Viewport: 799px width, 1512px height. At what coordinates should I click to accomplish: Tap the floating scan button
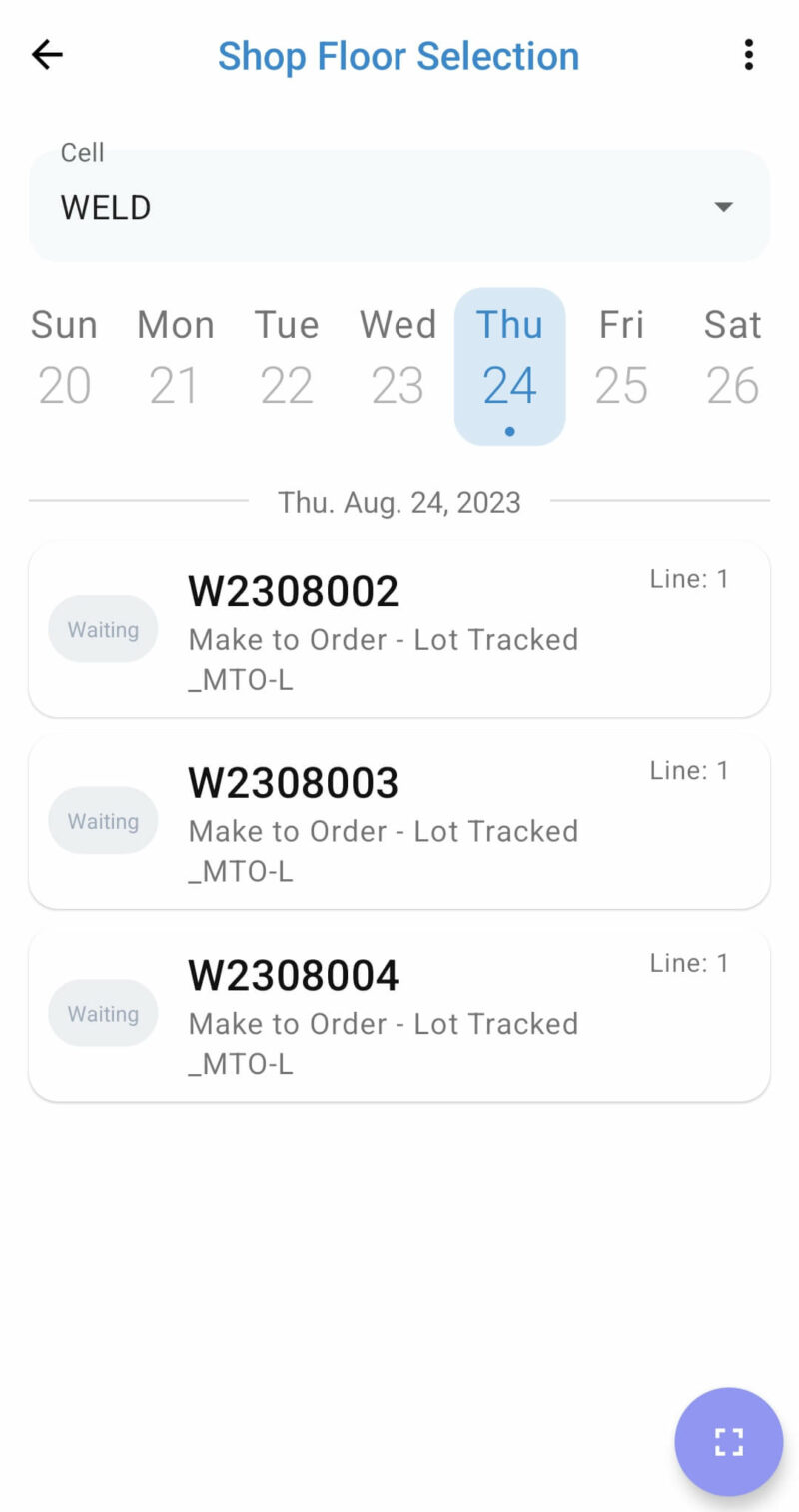728,1441
